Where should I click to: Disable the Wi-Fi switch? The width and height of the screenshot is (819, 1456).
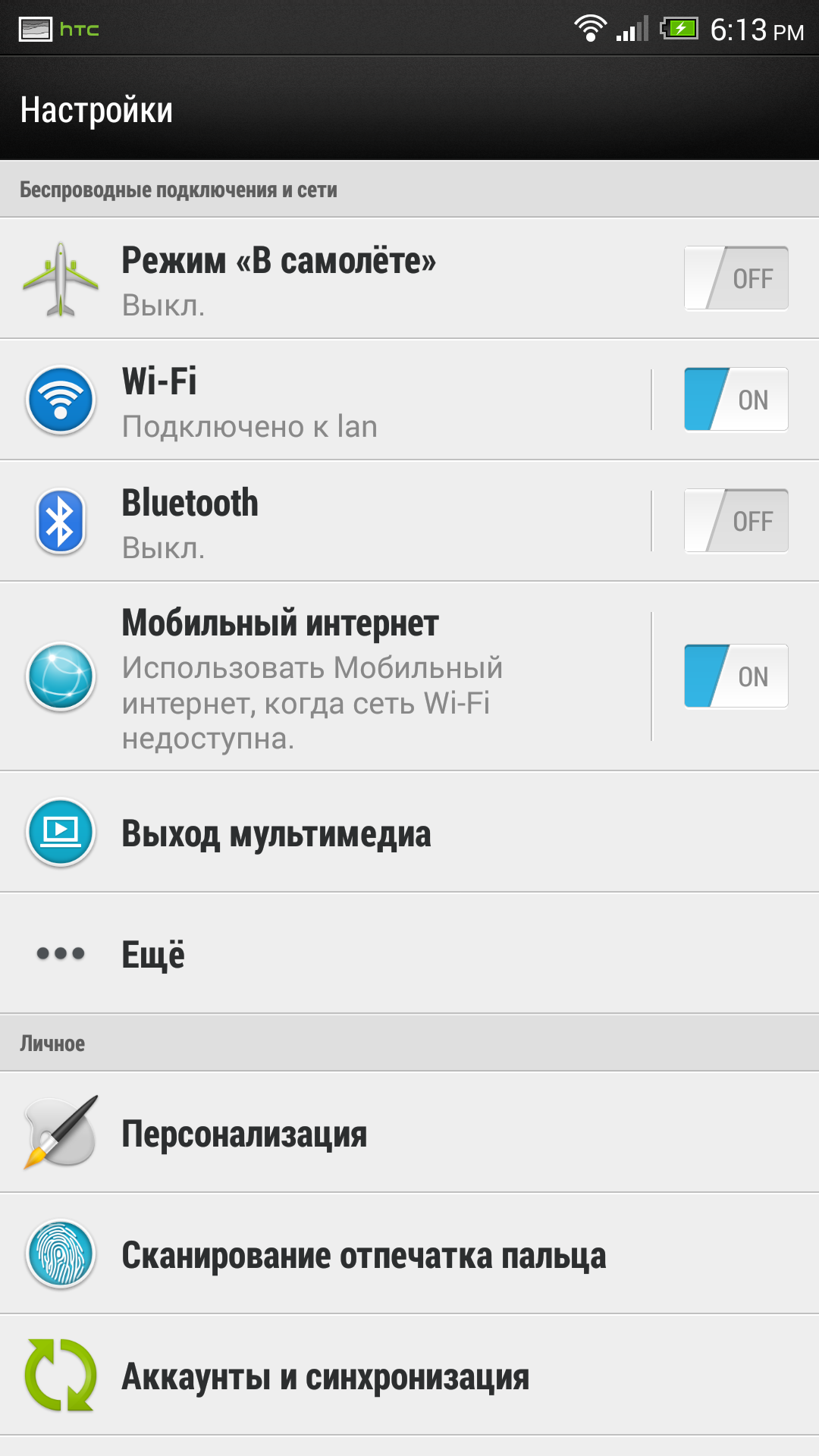tap(736, 400)
